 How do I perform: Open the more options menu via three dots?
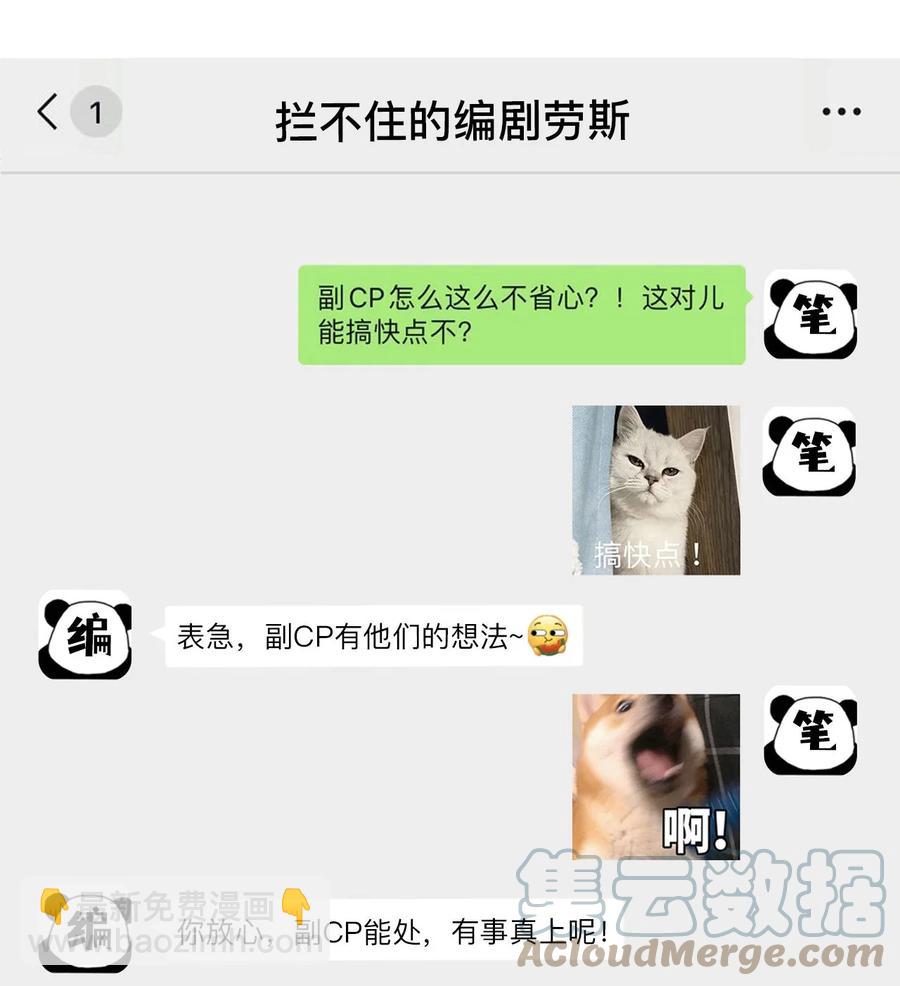[x=840, y=112]
